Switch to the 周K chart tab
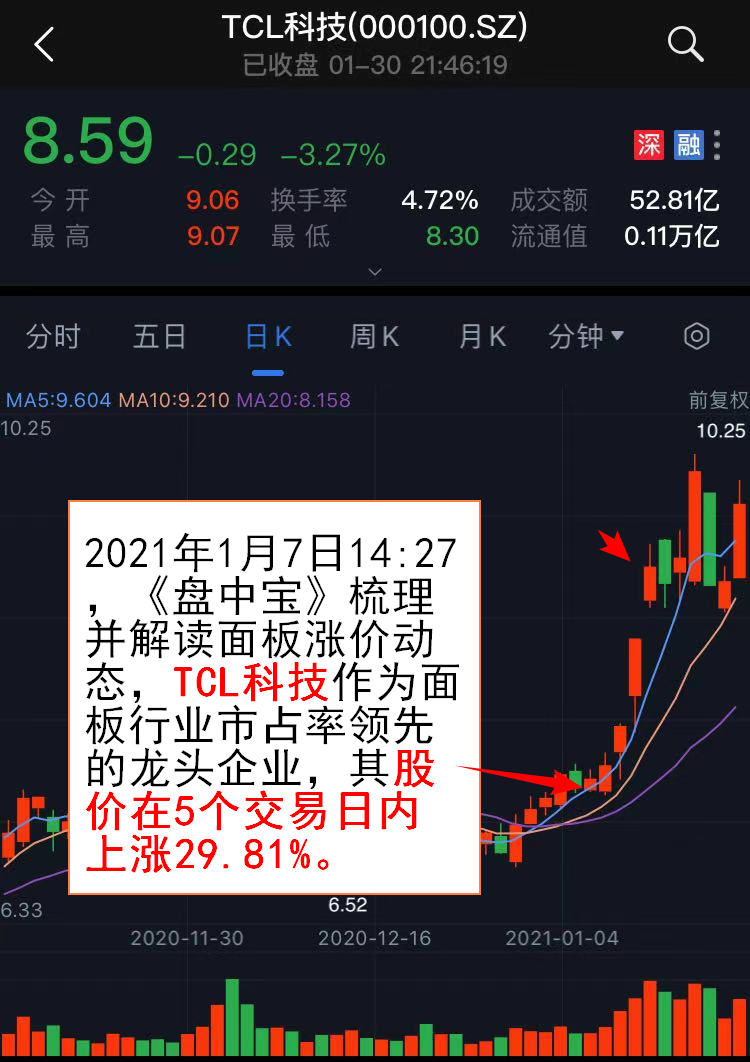 coord(374,337)
